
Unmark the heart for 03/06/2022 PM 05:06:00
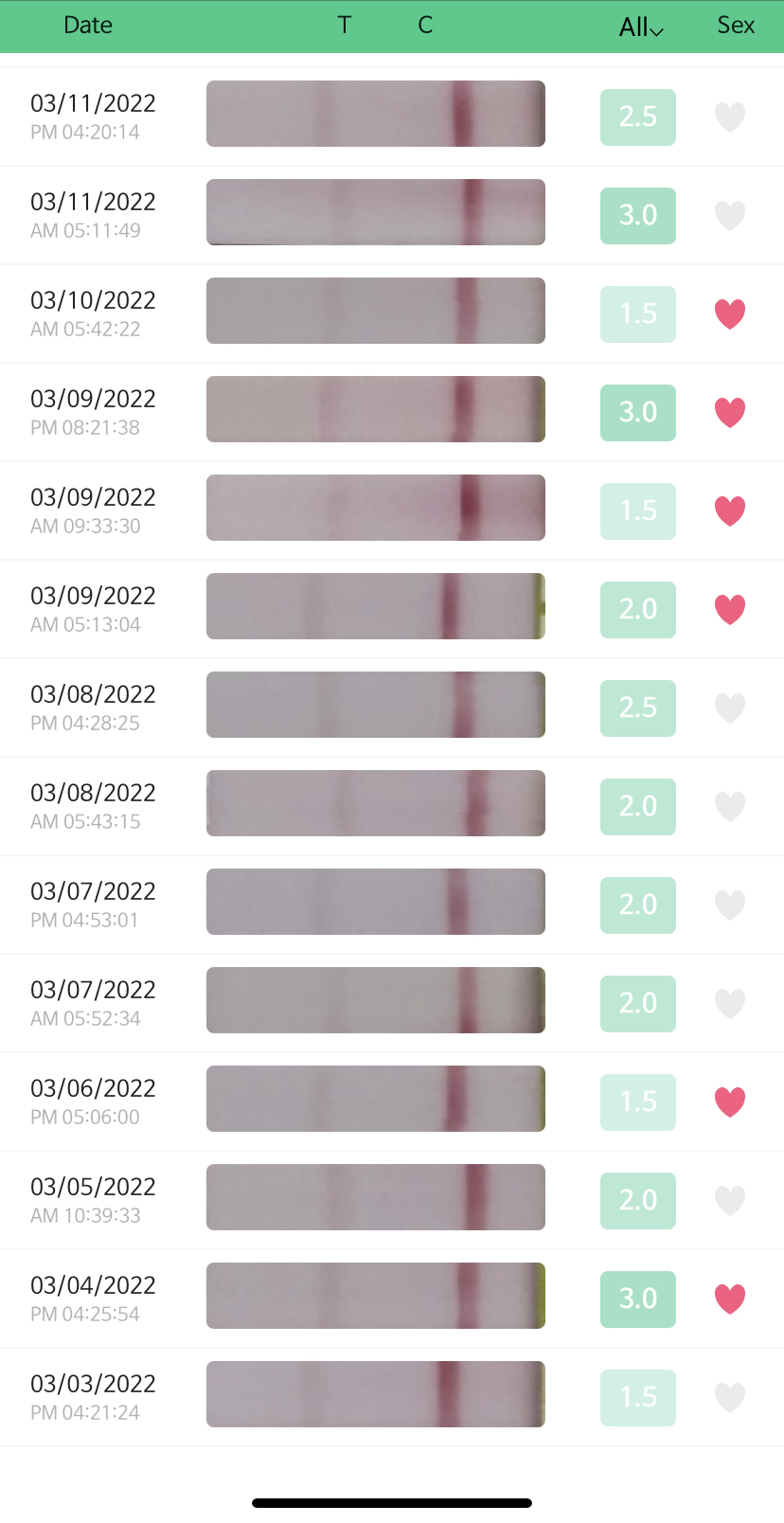[729, 1102]
